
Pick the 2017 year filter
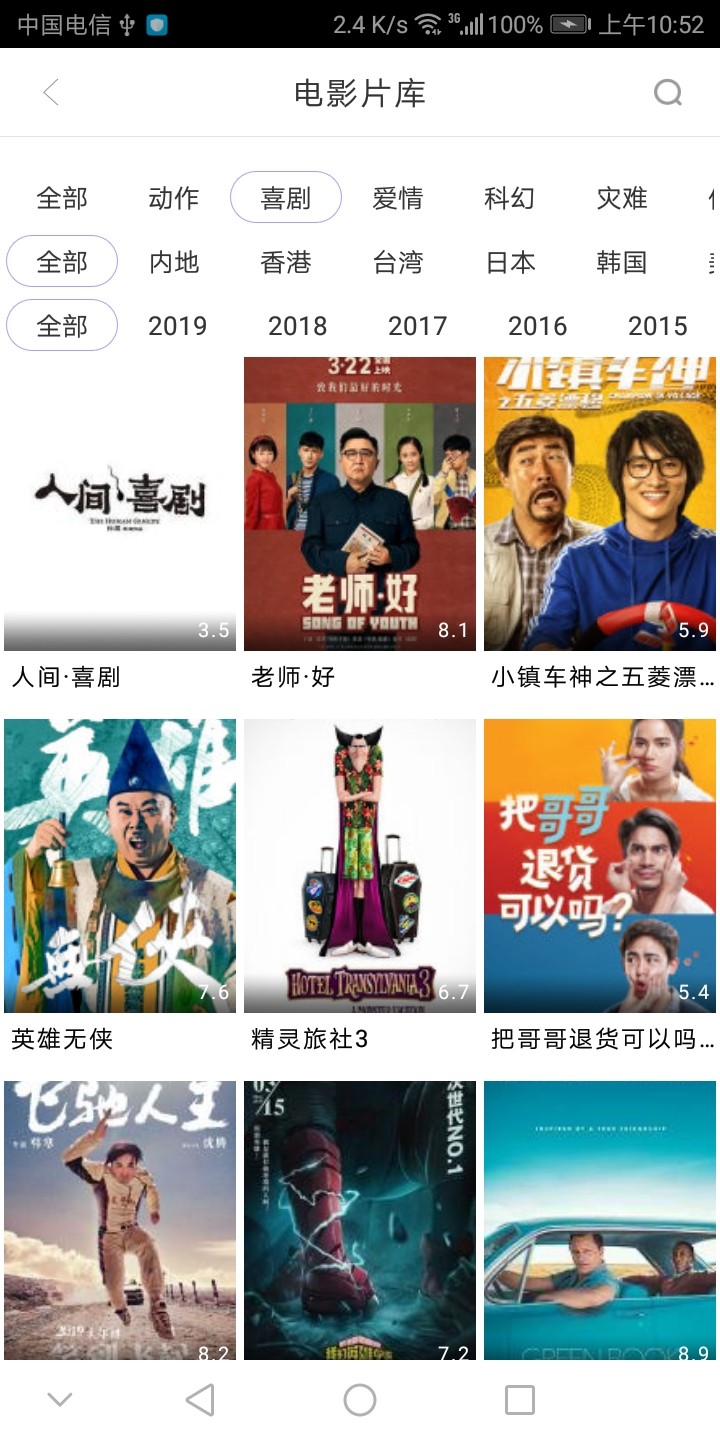(x=418, y=326)
